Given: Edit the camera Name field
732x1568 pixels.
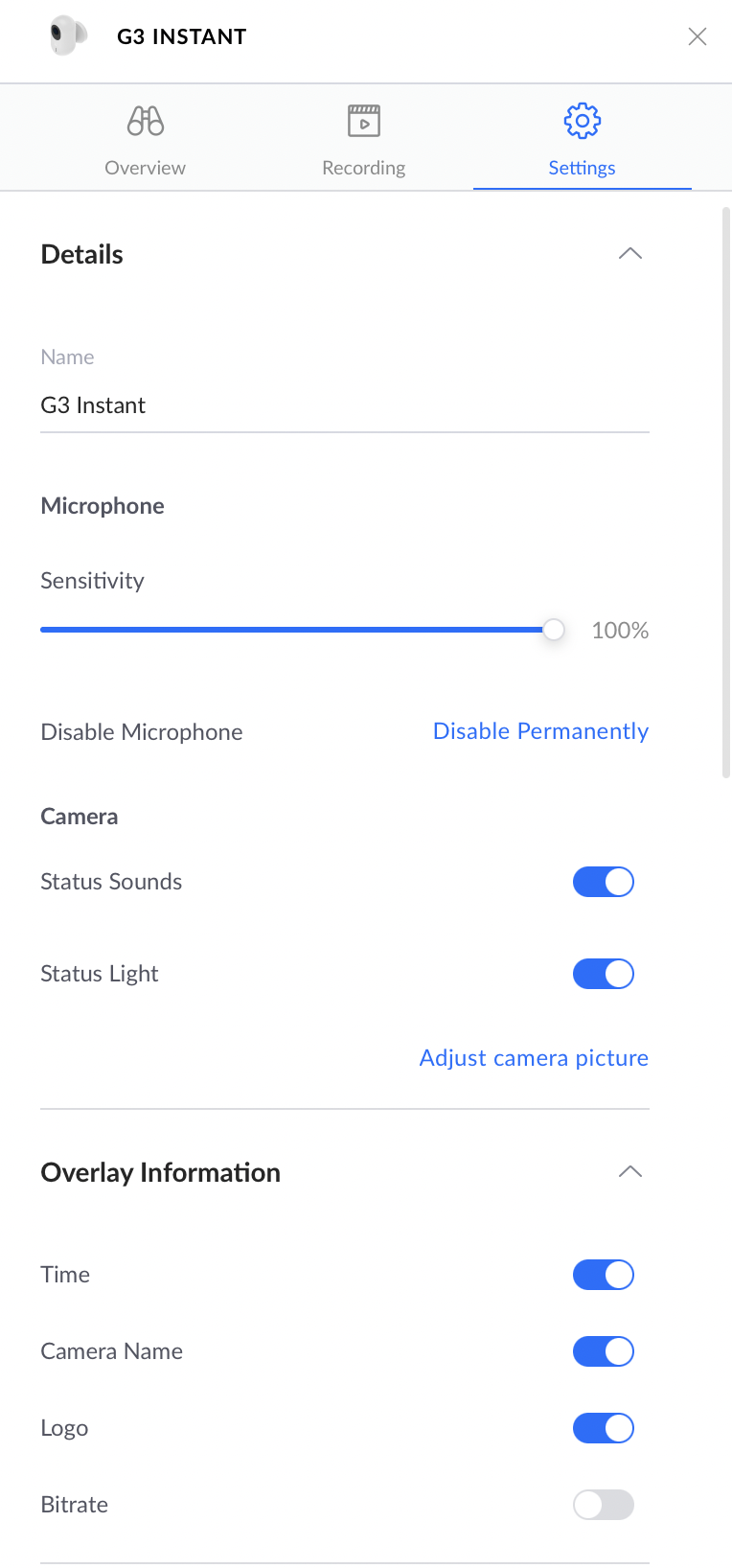Looking at the screenshot, I should point(345,405).
